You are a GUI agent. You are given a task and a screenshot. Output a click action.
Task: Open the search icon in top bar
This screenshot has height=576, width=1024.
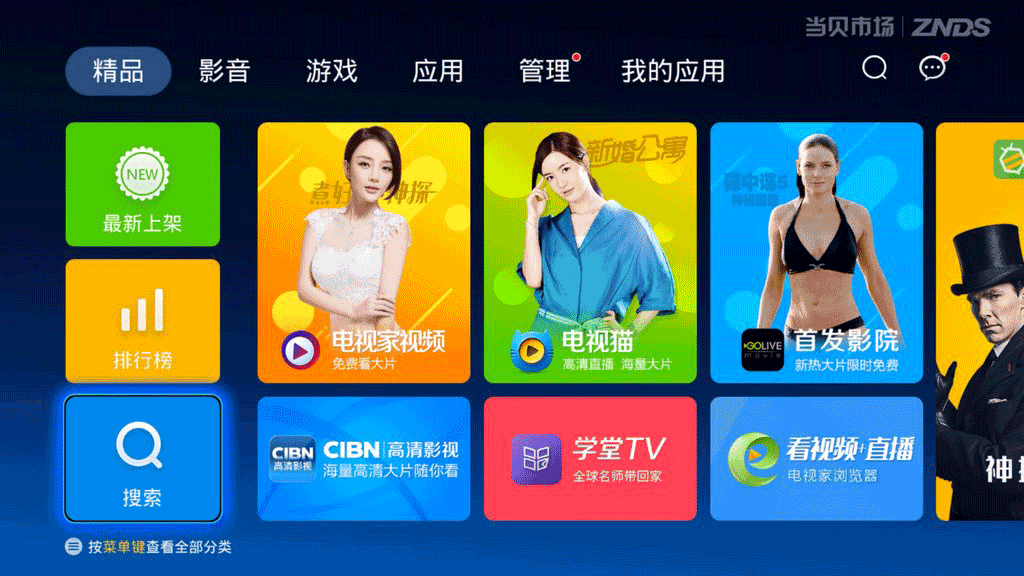(875, 68)
